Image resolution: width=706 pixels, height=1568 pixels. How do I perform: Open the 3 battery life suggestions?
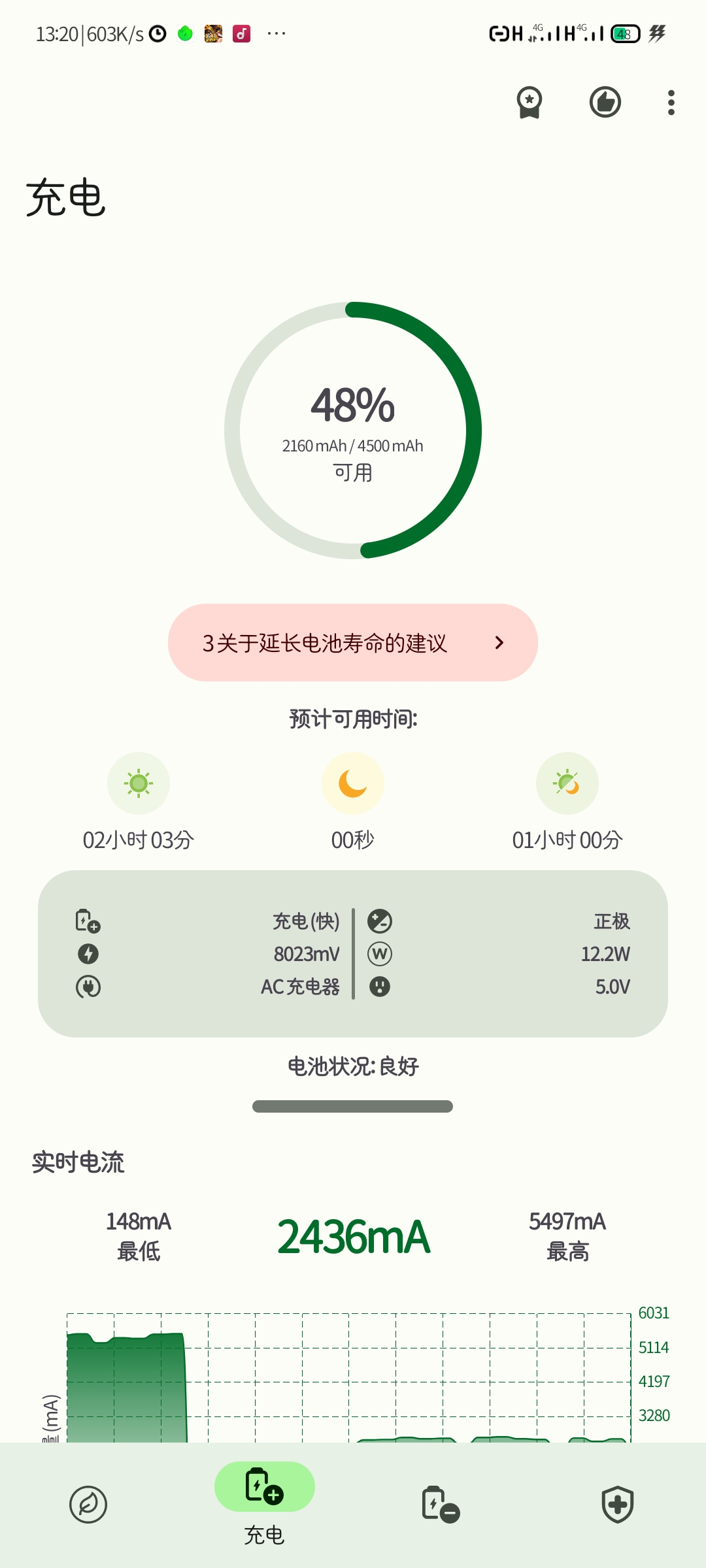[x=352, y=643]
